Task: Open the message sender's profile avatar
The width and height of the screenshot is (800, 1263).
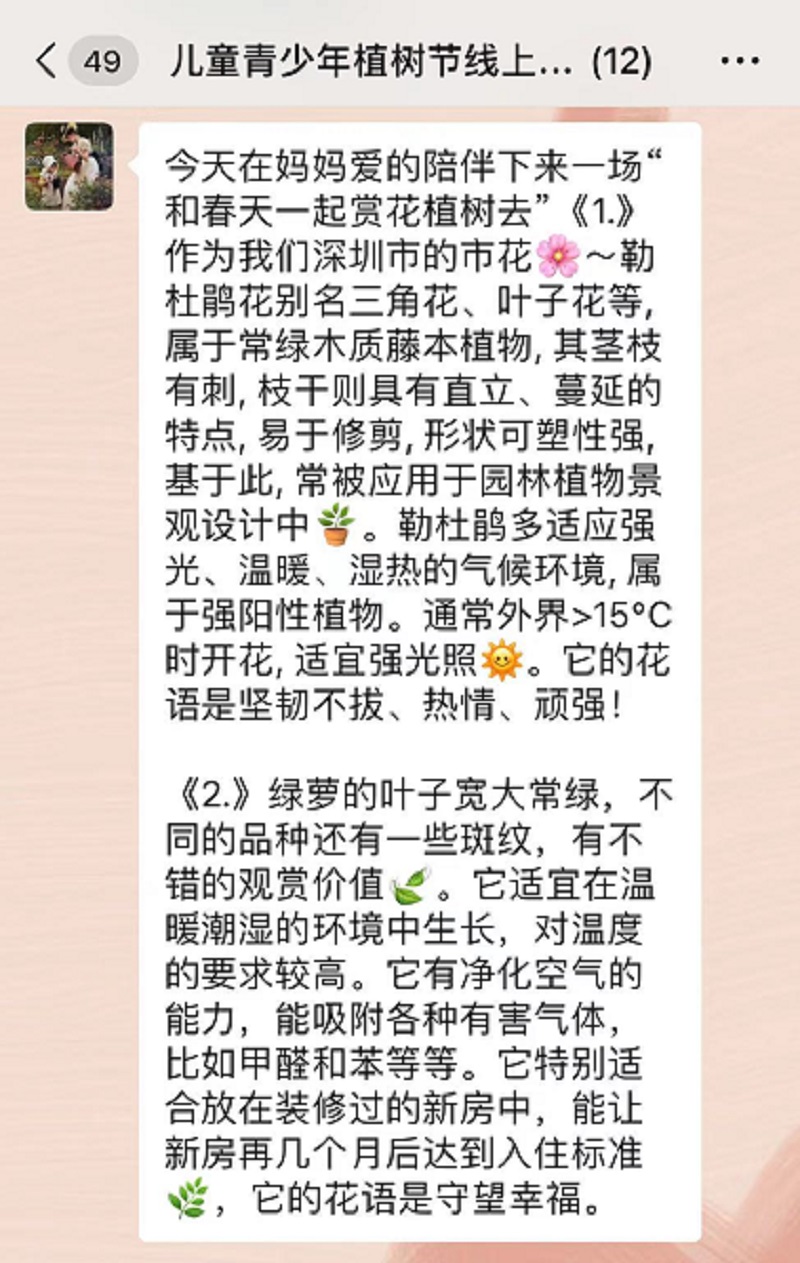Action: [69, 166]
